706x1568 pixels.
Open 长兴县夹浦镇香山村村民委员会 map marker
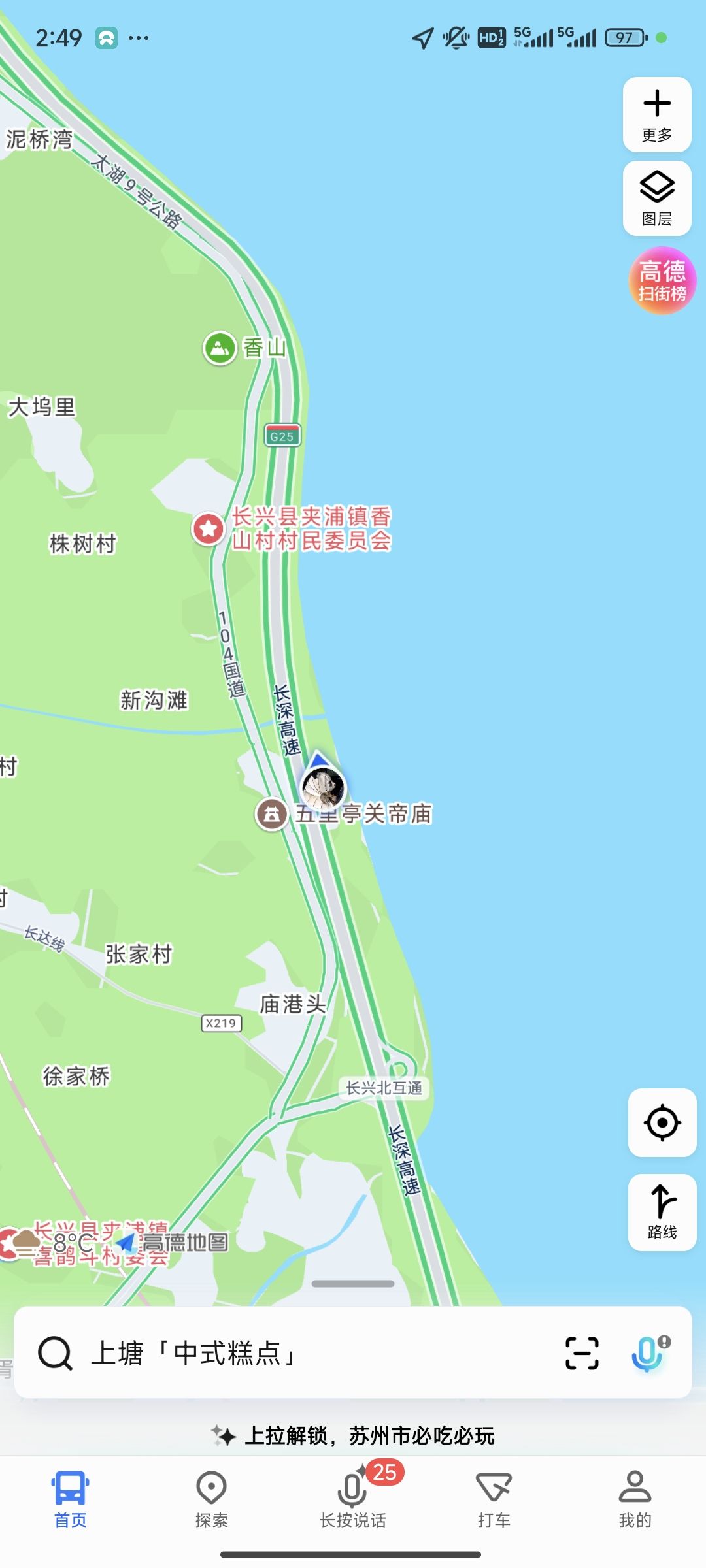[209, 528]
